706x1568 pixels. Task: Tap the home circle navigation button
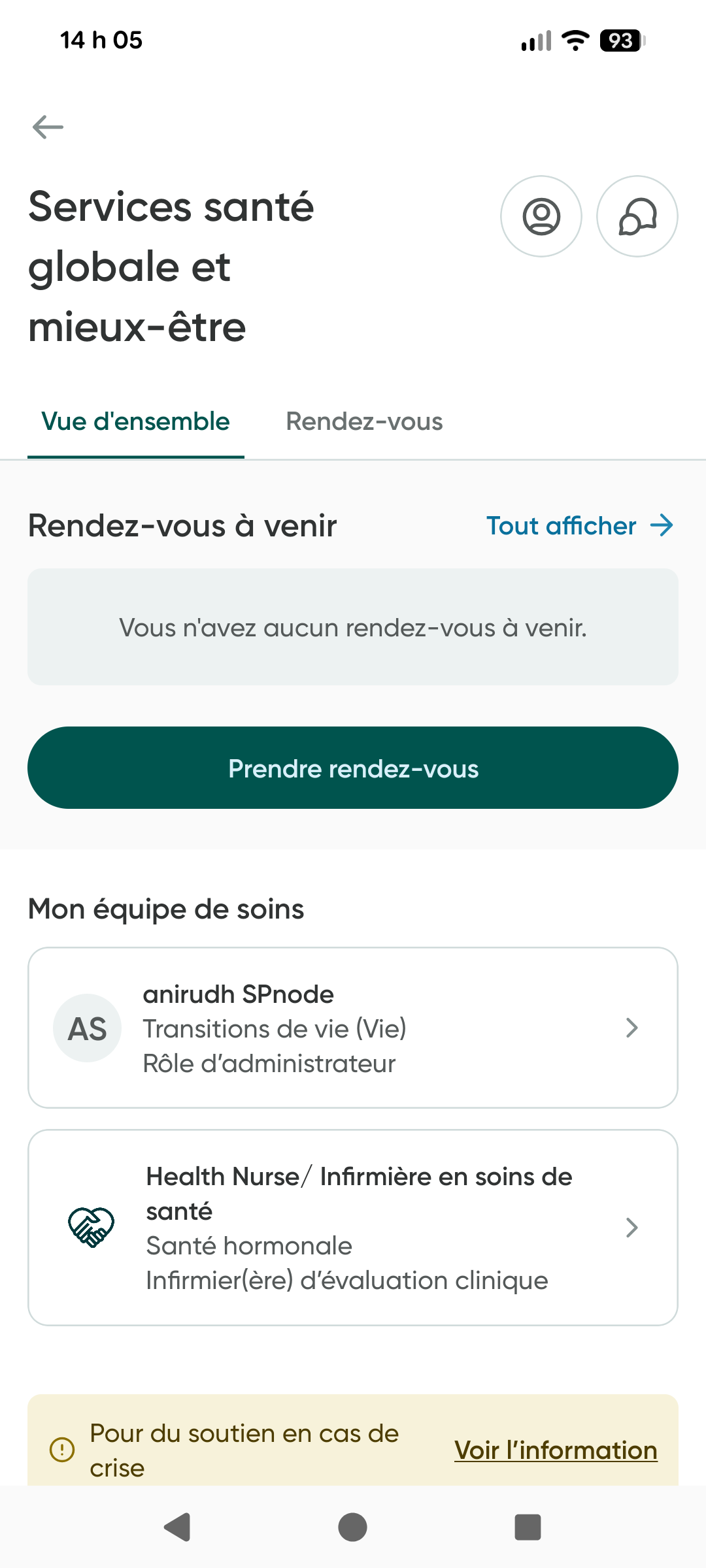352,1527
